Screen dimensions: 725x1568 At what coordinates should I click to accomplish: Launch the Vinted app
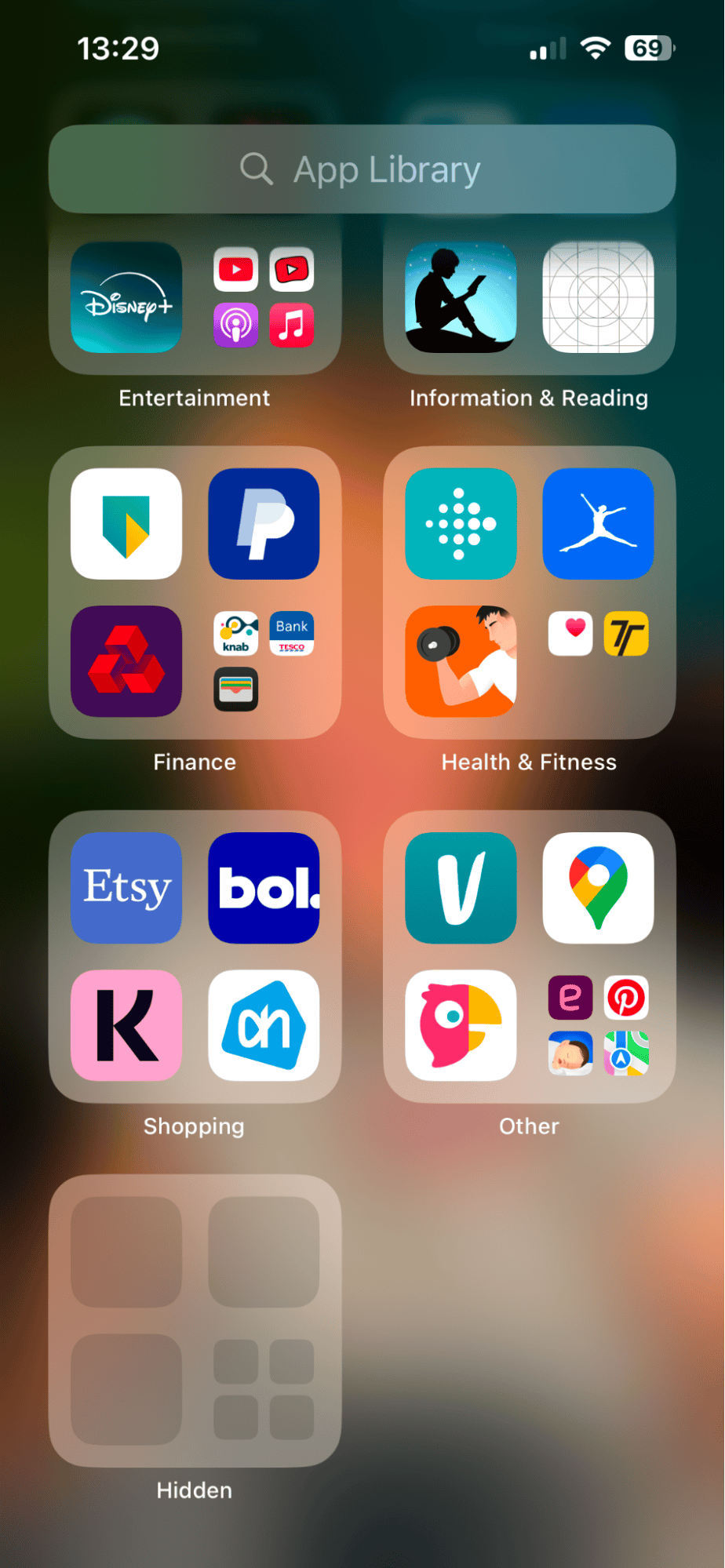coord(461,888)
